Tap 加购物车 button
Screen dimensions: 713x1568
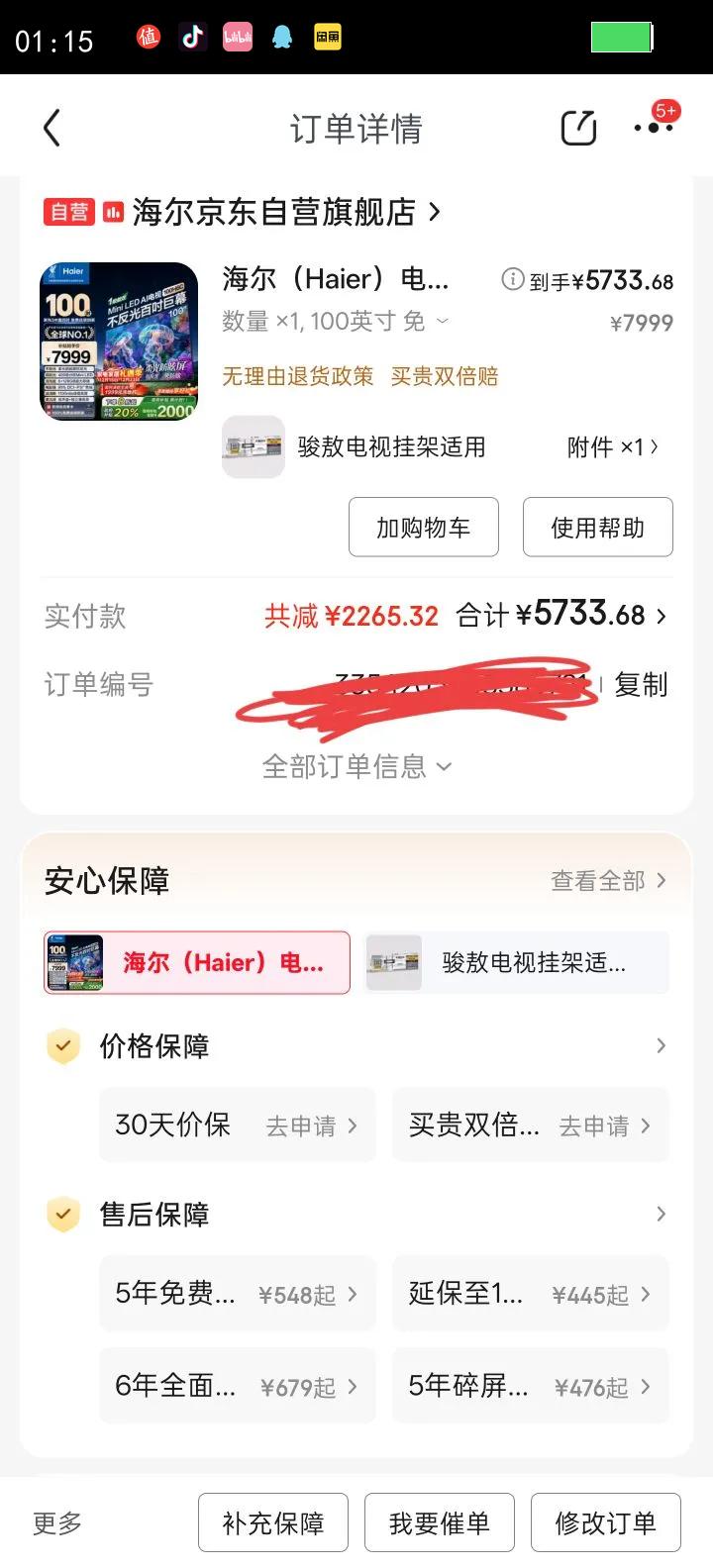click(423, 528)
